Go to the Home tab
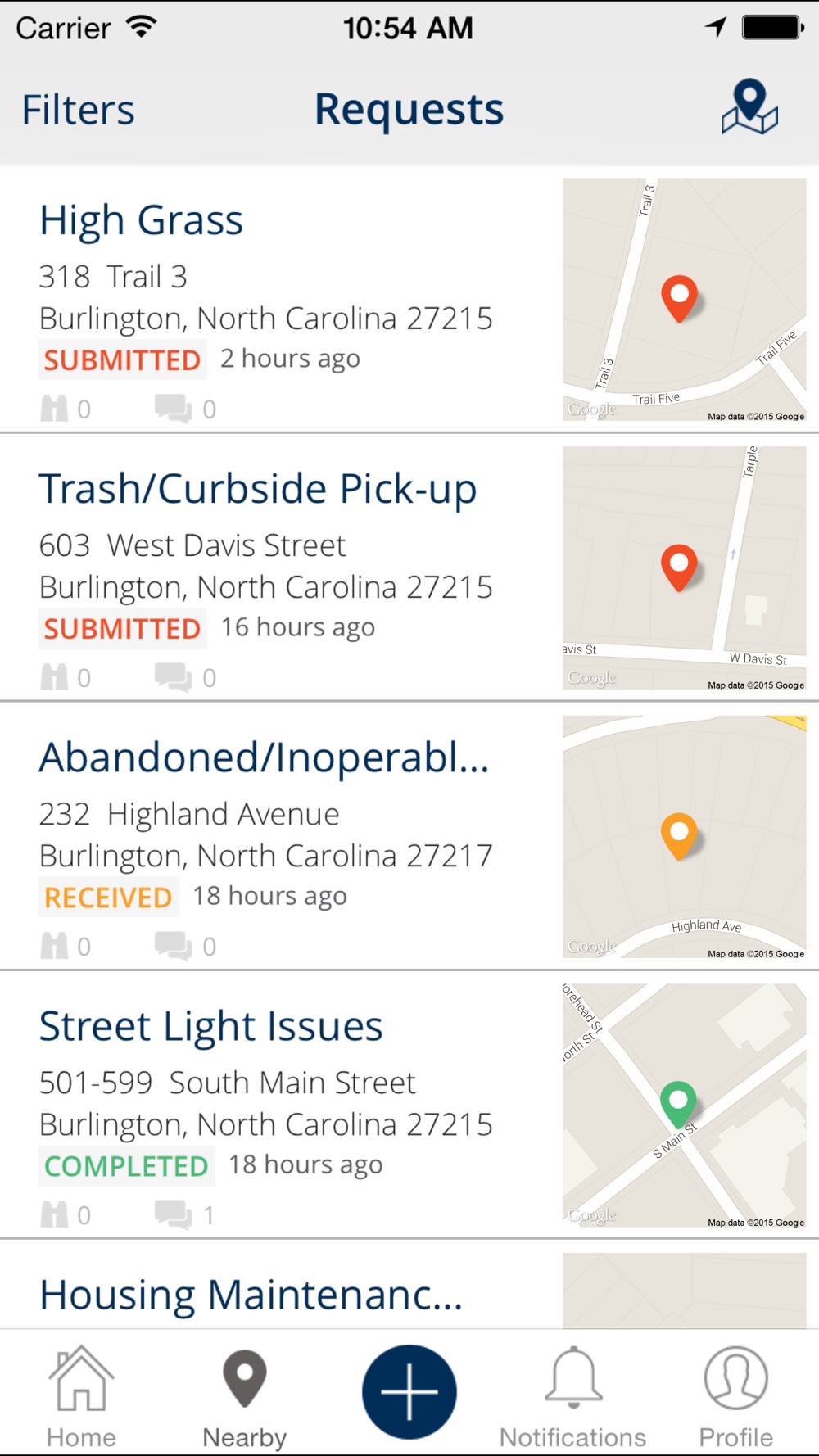 tap(81, 1398)
